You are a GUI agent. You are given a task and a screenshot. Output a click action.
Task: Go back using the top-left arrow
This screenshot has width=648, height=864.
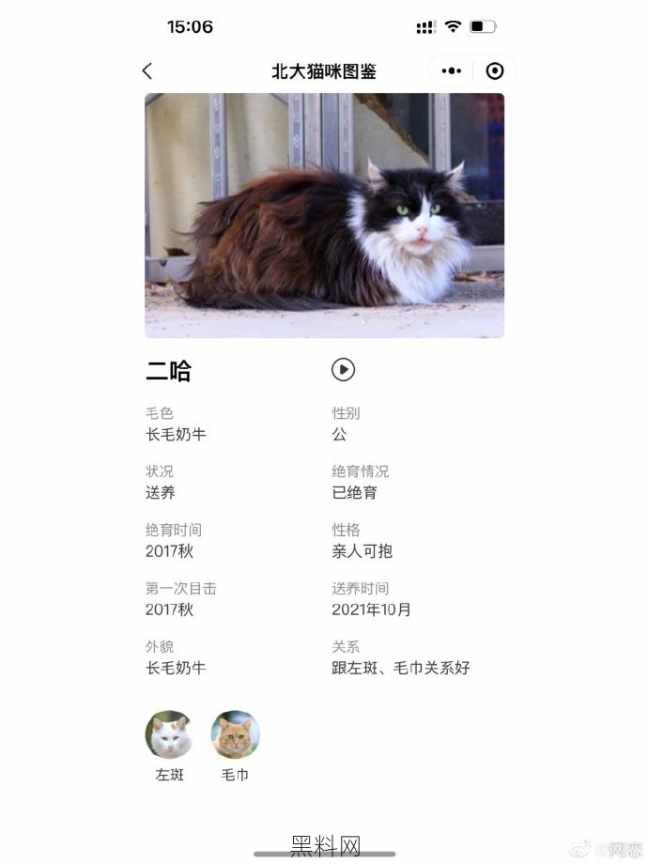click(148, 71)
